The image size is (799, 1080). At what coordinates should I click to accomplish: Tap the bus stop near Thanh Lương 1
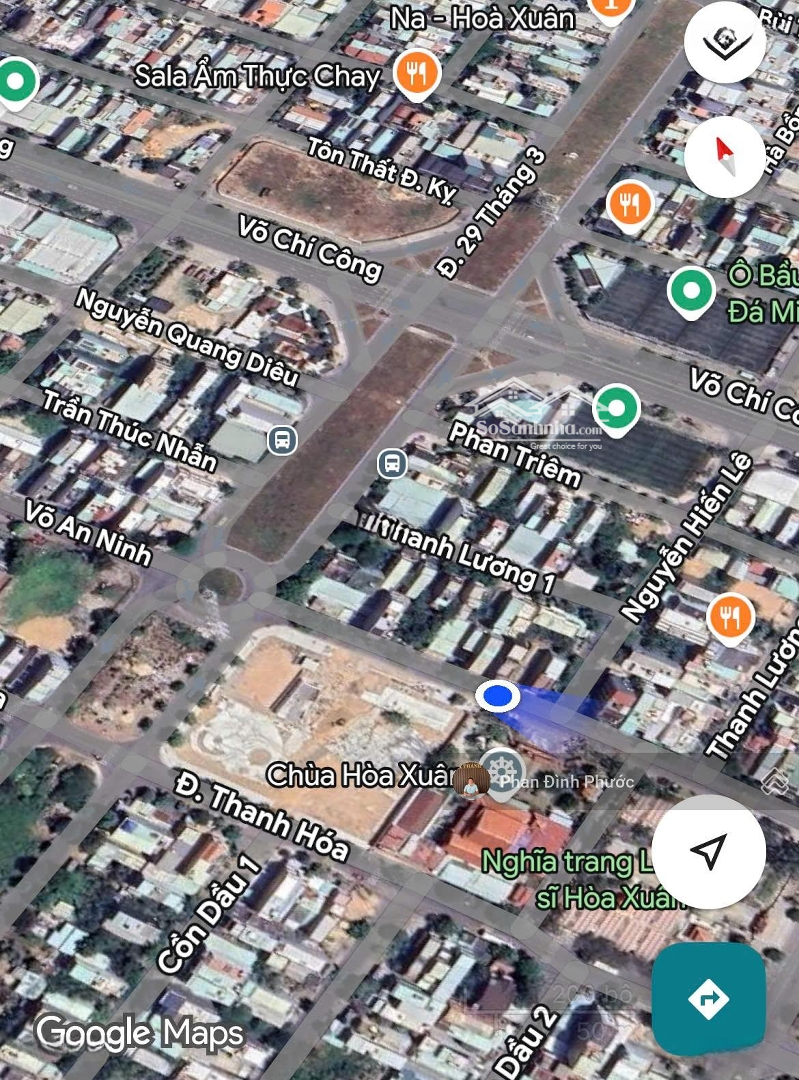point(392,463)
